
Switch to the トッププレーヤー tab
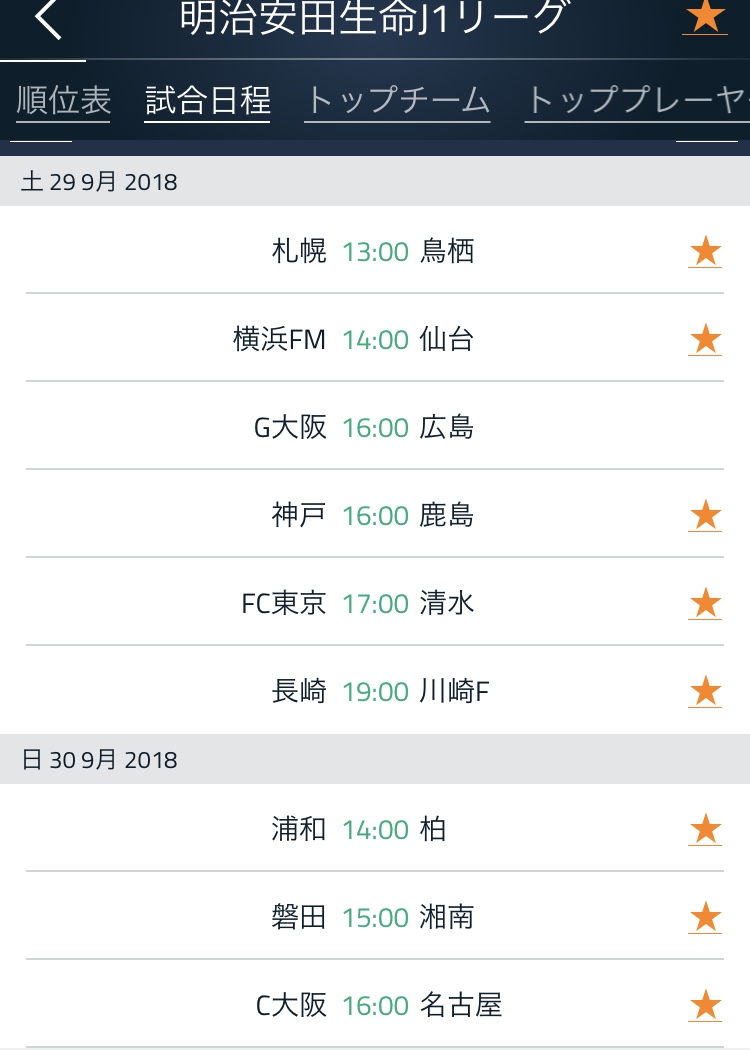pyautogui.click(x=636, y=101)
